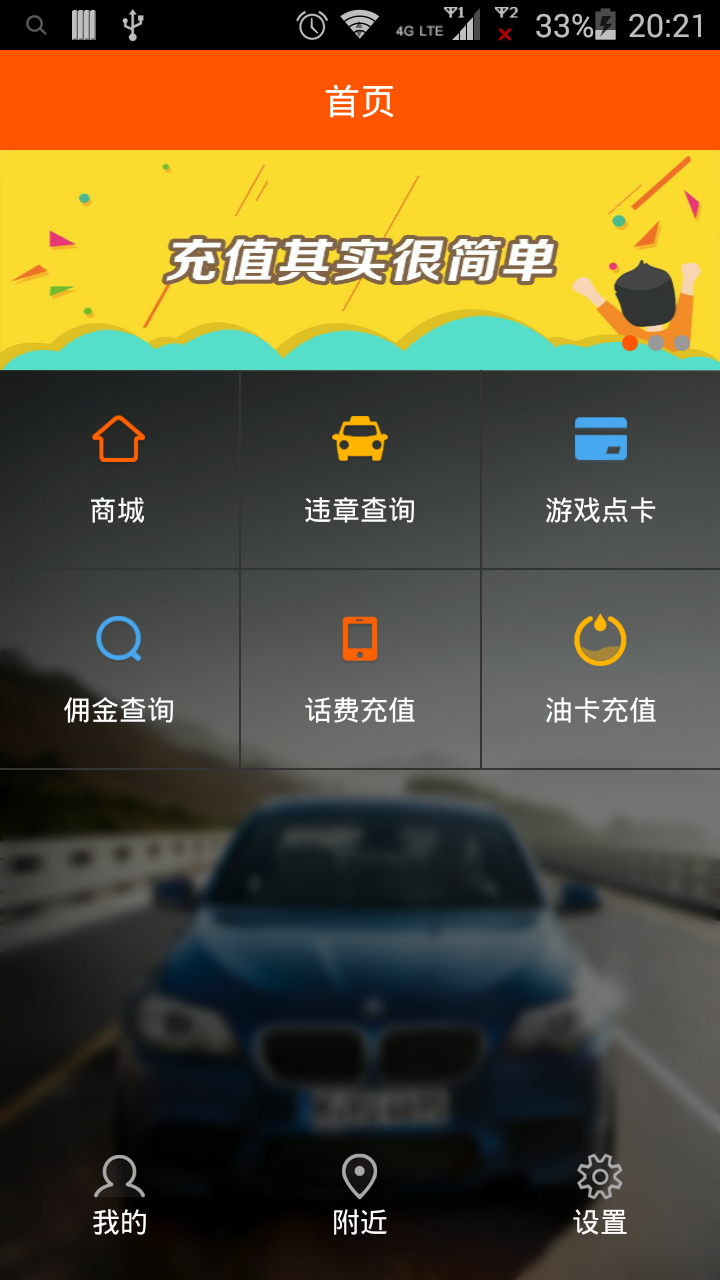Tap the bank card icon for 游戏点卡

(599, 437)
